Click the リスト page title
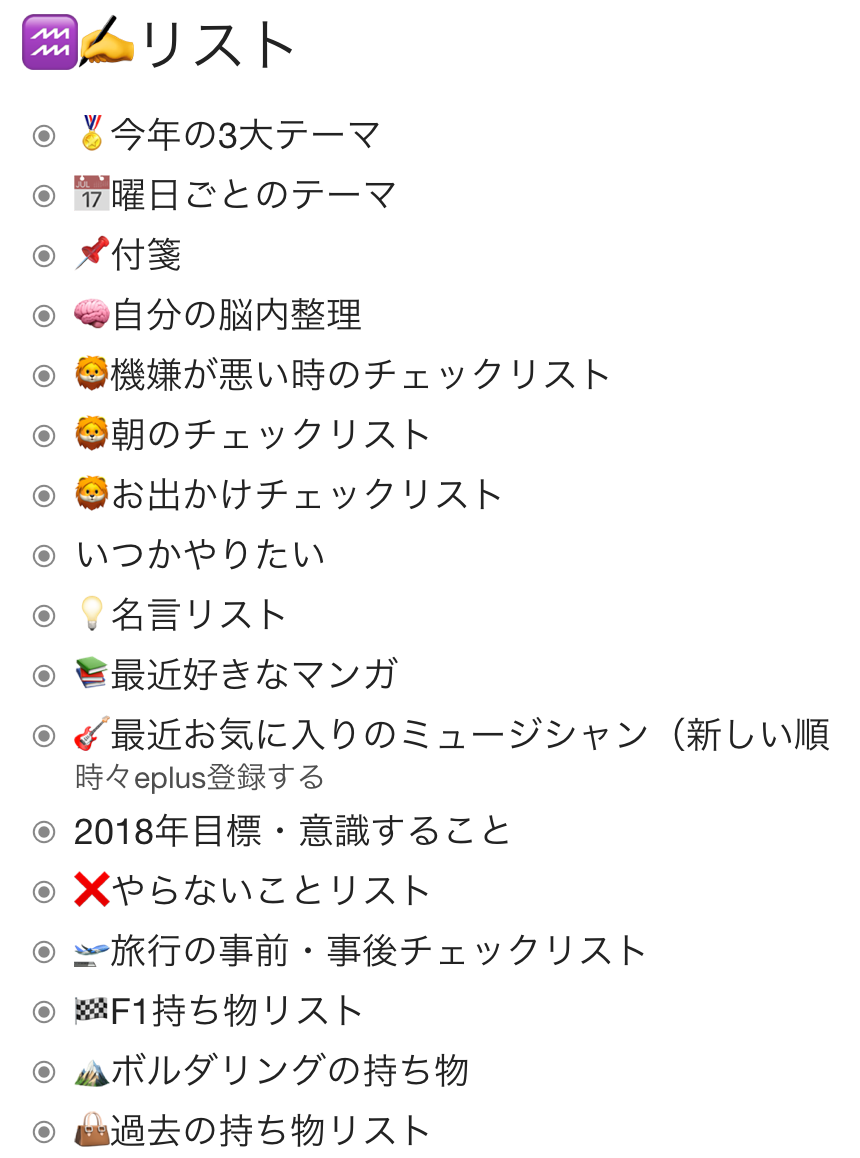Screen dimensions: 860x1158 click(220, 42)
